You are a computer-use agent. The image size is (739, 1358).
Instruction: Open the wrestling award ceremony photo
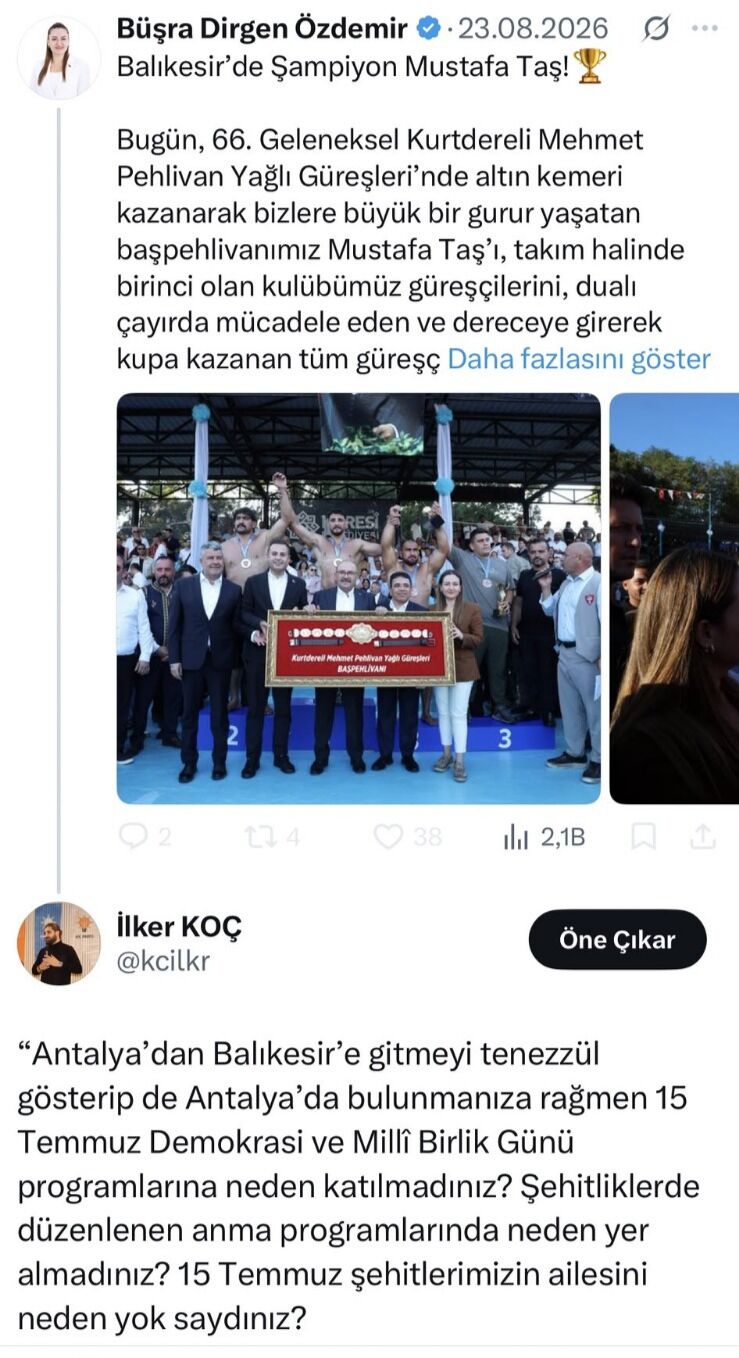[359, 598]
